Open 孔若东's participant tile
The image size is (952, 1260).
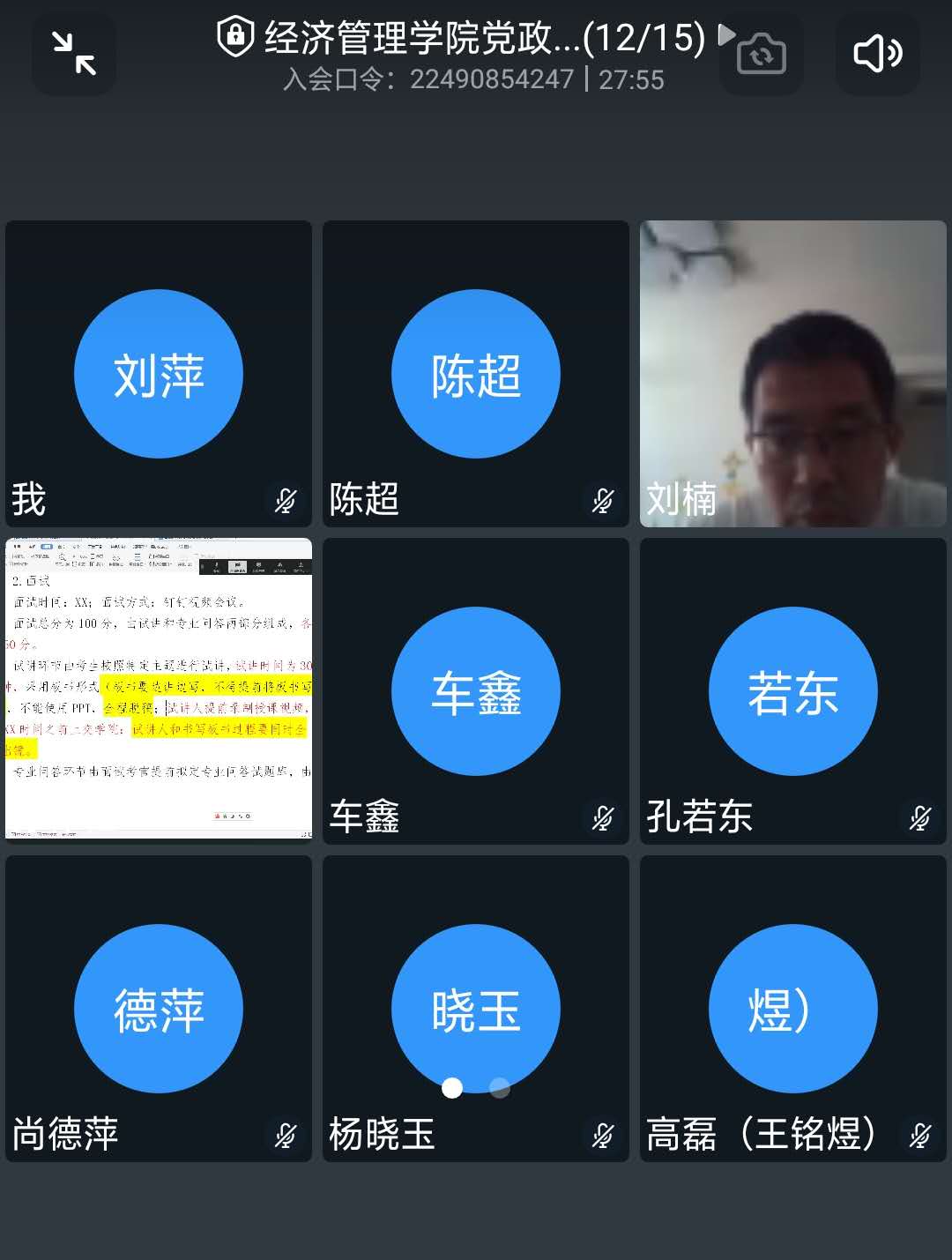tap(793, 691)
